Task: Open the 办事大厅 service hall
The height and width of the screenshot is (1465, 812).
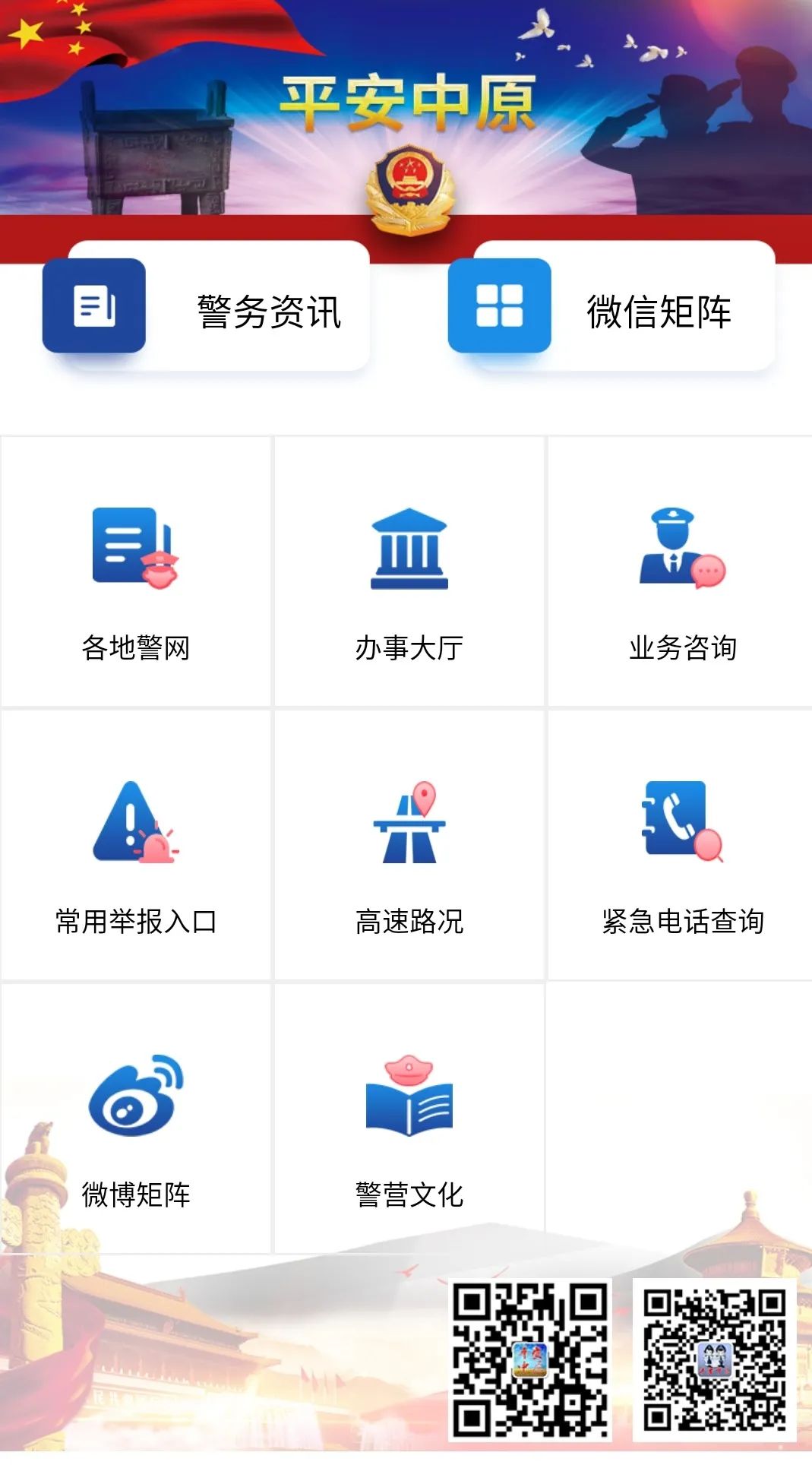Action: click(409, 572)
